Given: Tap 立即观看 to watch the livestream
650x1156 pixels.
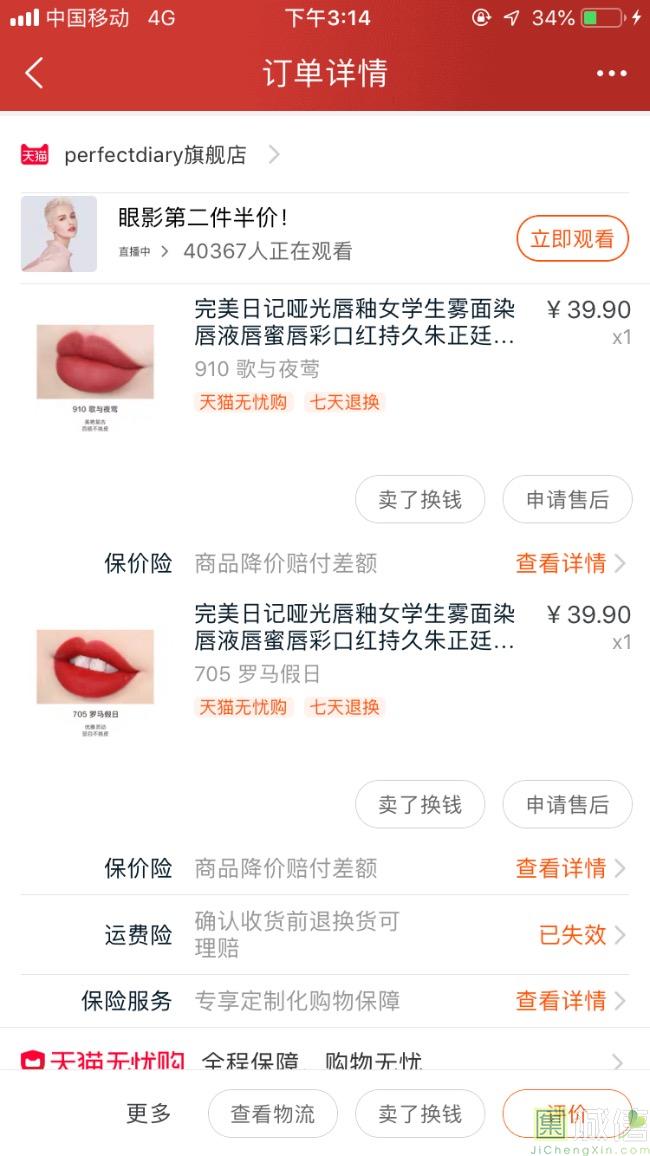Looking at the screenshot, I should pos(572,239).
